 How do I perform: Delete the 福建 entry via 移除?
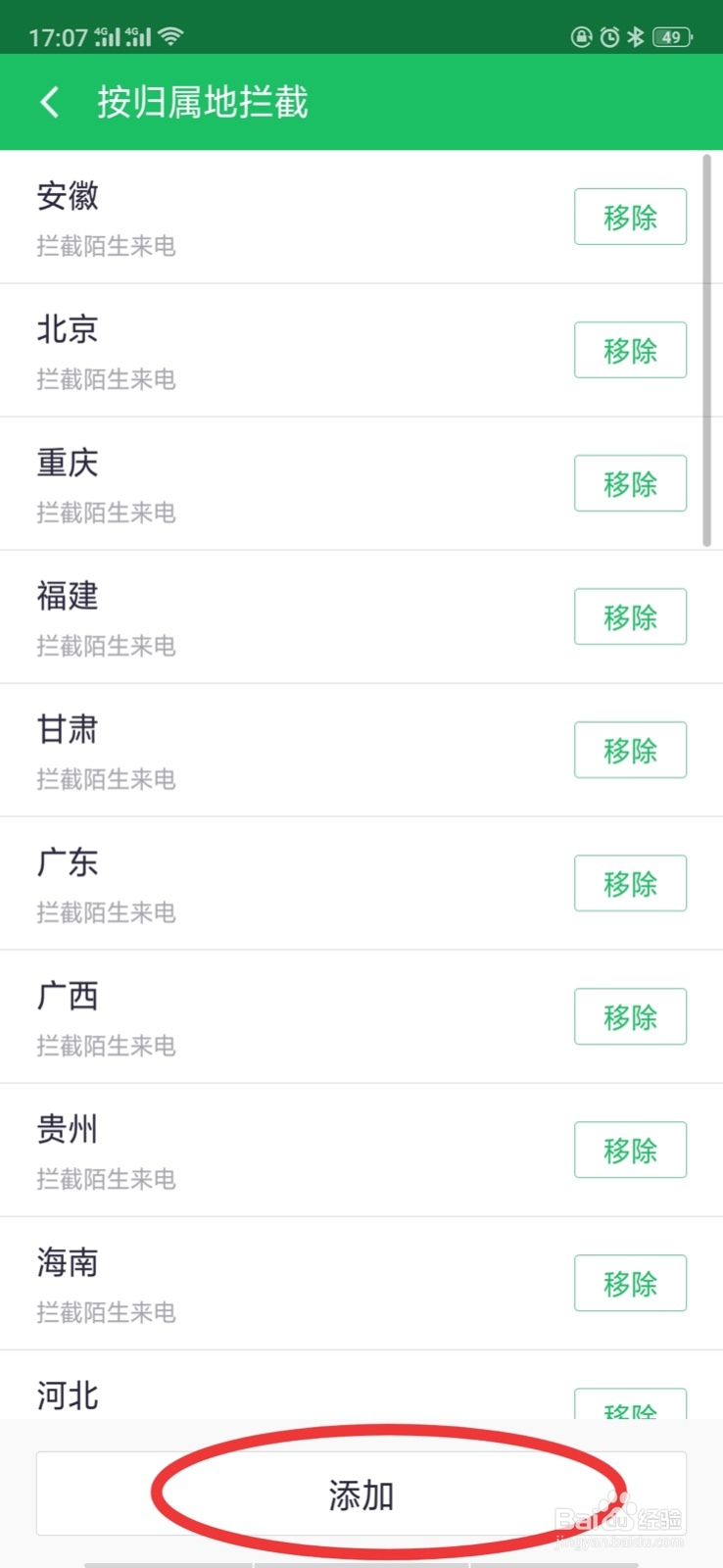pos(630,616)
